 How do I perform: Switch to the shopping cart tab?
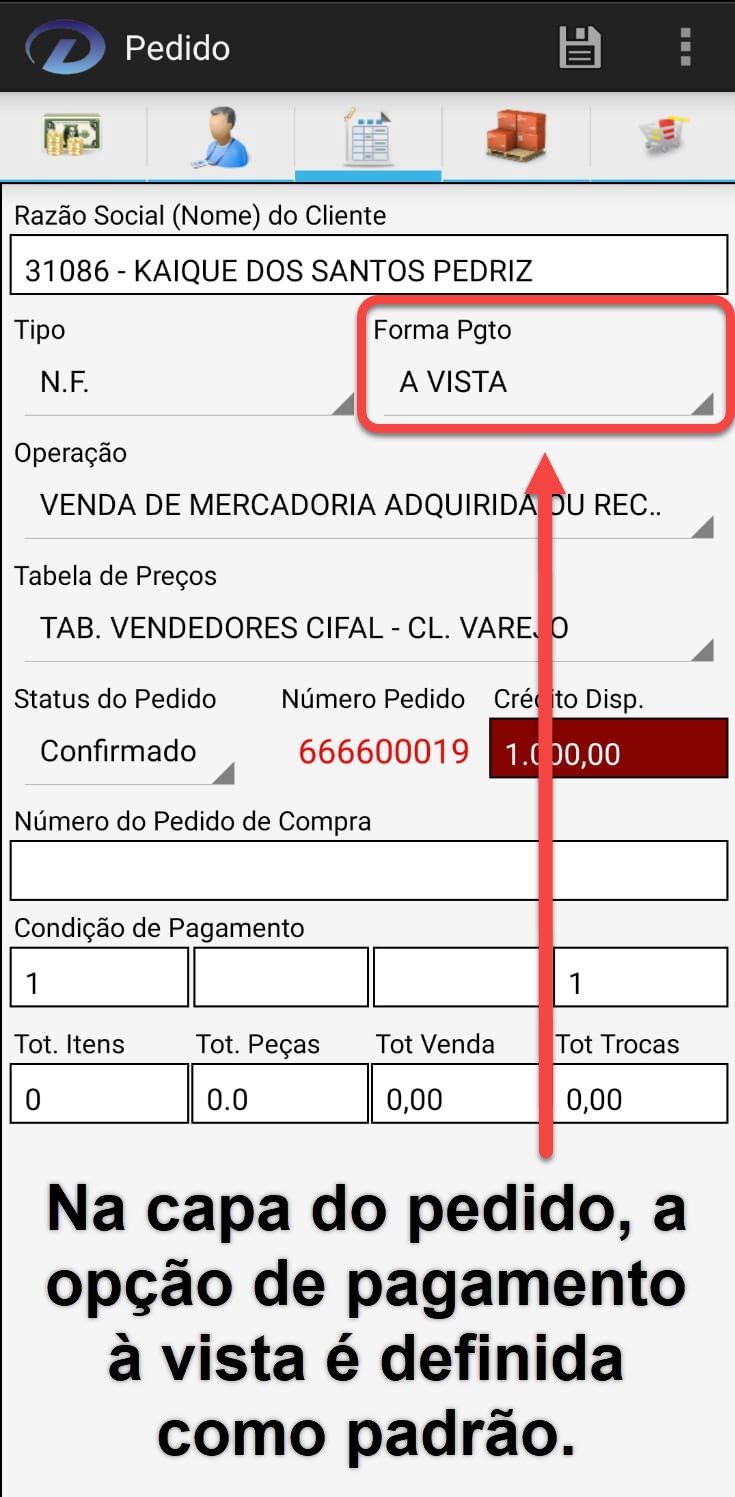tap(664, 136)
